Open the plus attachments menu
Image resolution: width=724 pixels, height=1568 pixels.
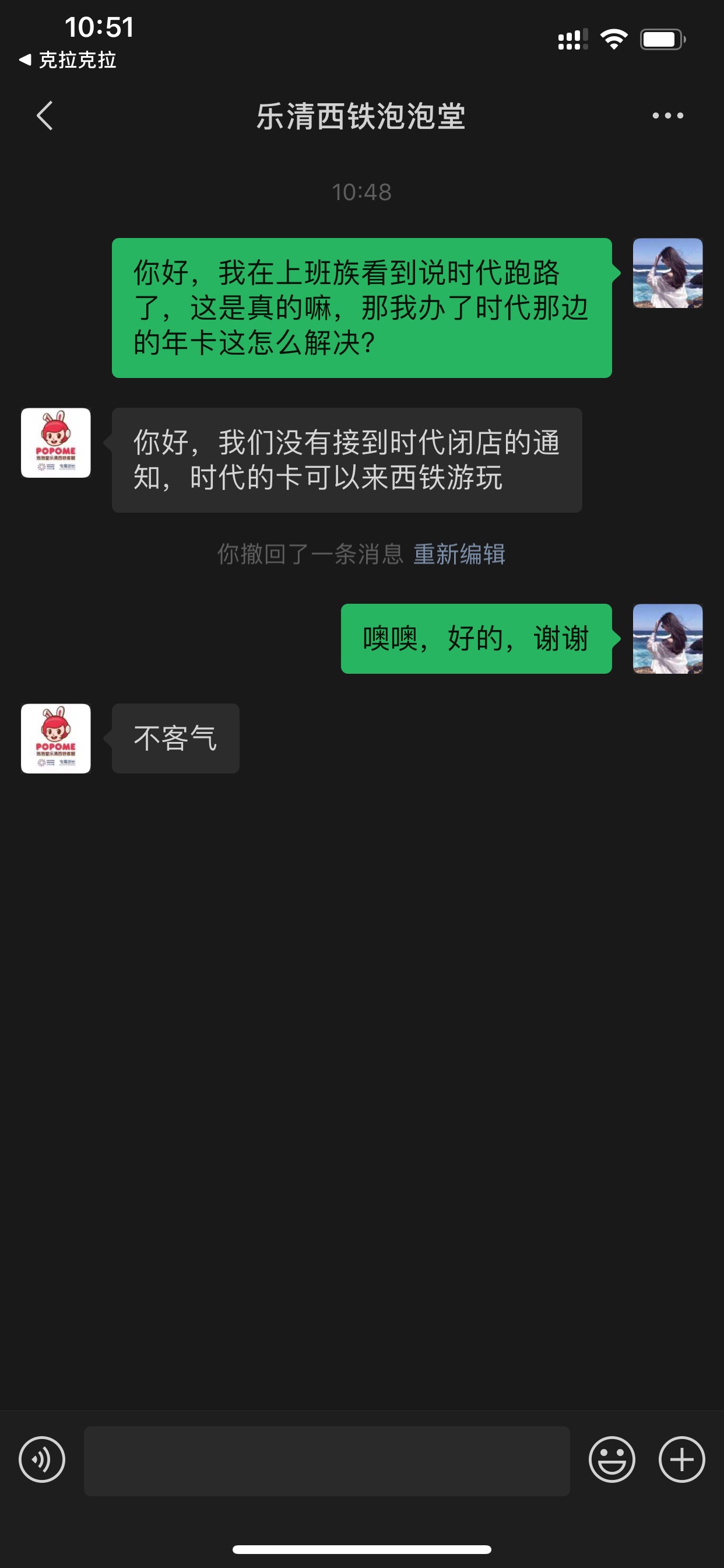[x=681, y=1459]
